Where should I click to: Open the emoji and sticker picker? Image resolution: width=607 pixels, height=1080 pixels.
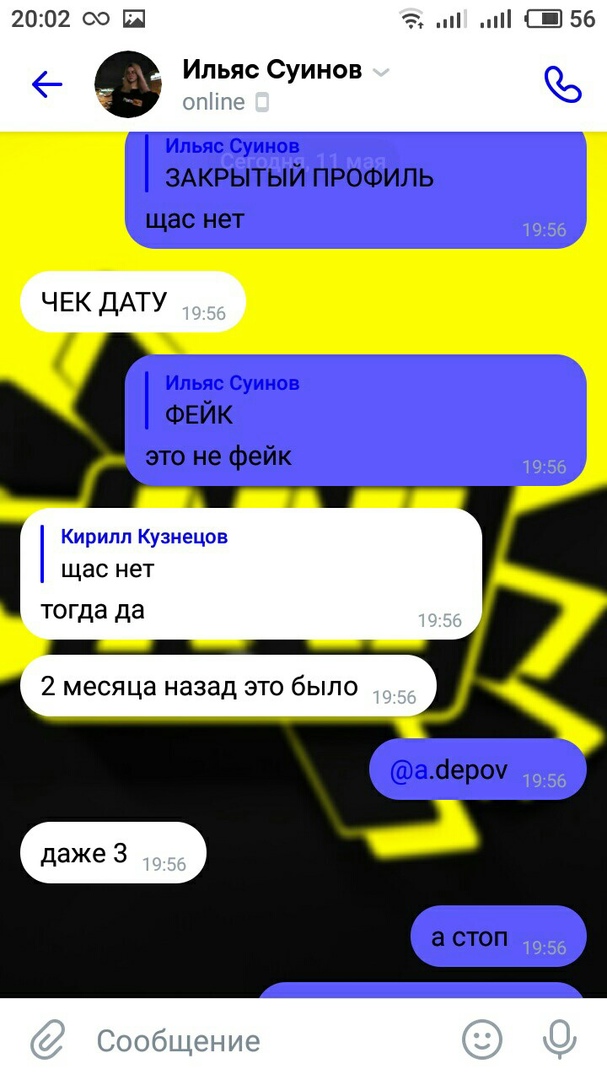click(482, 1040)
